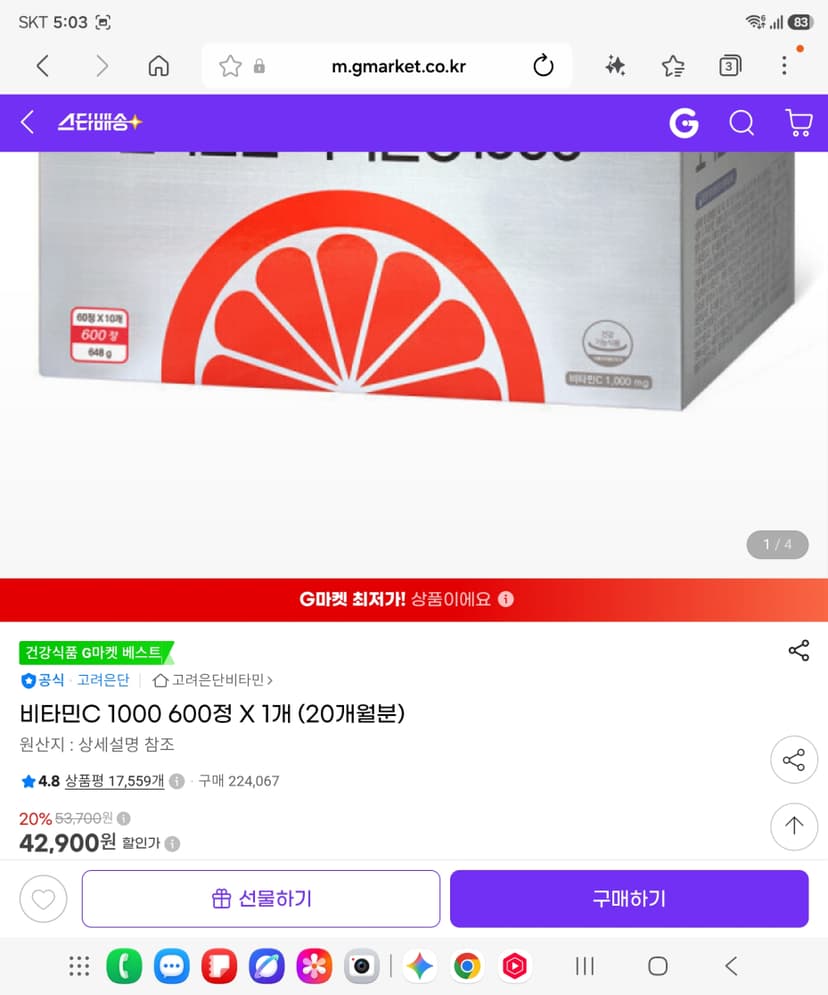Go to browser home page
The height and width of the screenshot is (995, 828).
[159, 66]
